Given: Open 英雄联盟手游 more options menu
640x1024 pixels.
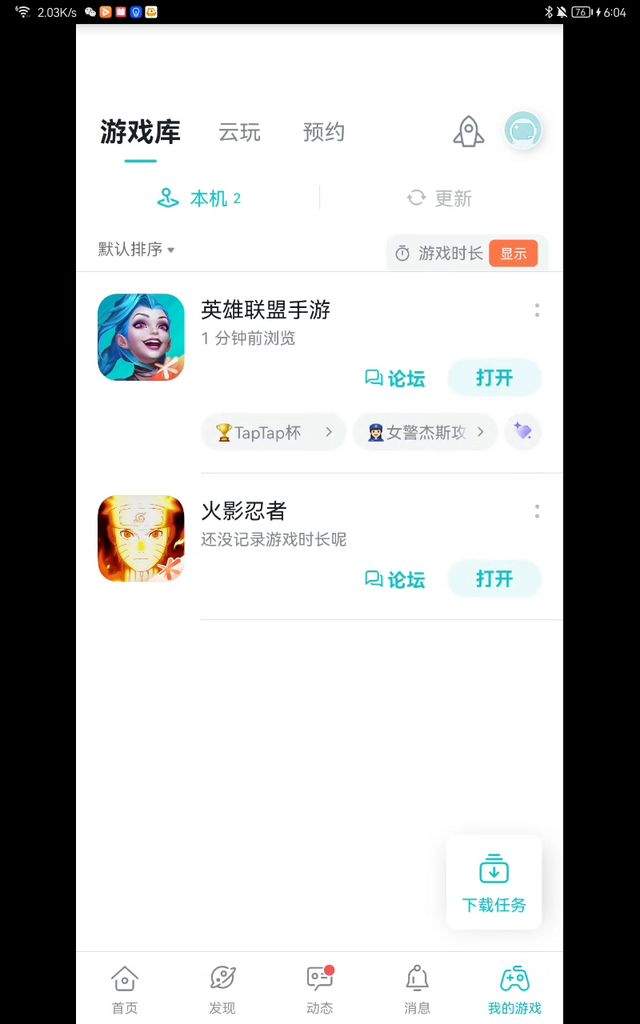Looking at the screenshot, I should [537, 310].
